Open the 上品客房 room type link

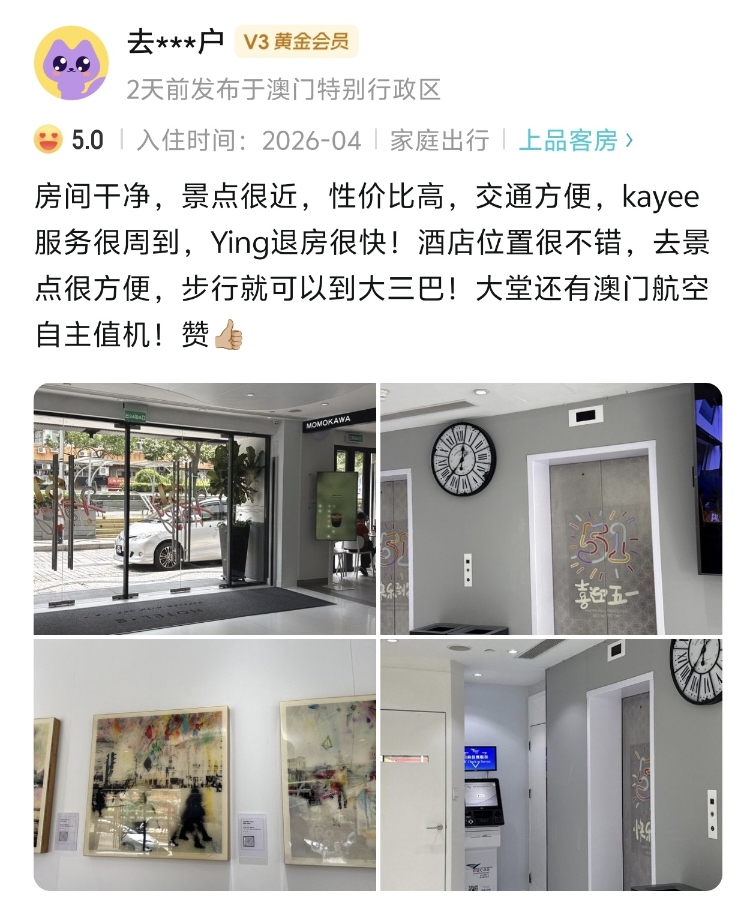pyautogui.click(x=575, y=140)
